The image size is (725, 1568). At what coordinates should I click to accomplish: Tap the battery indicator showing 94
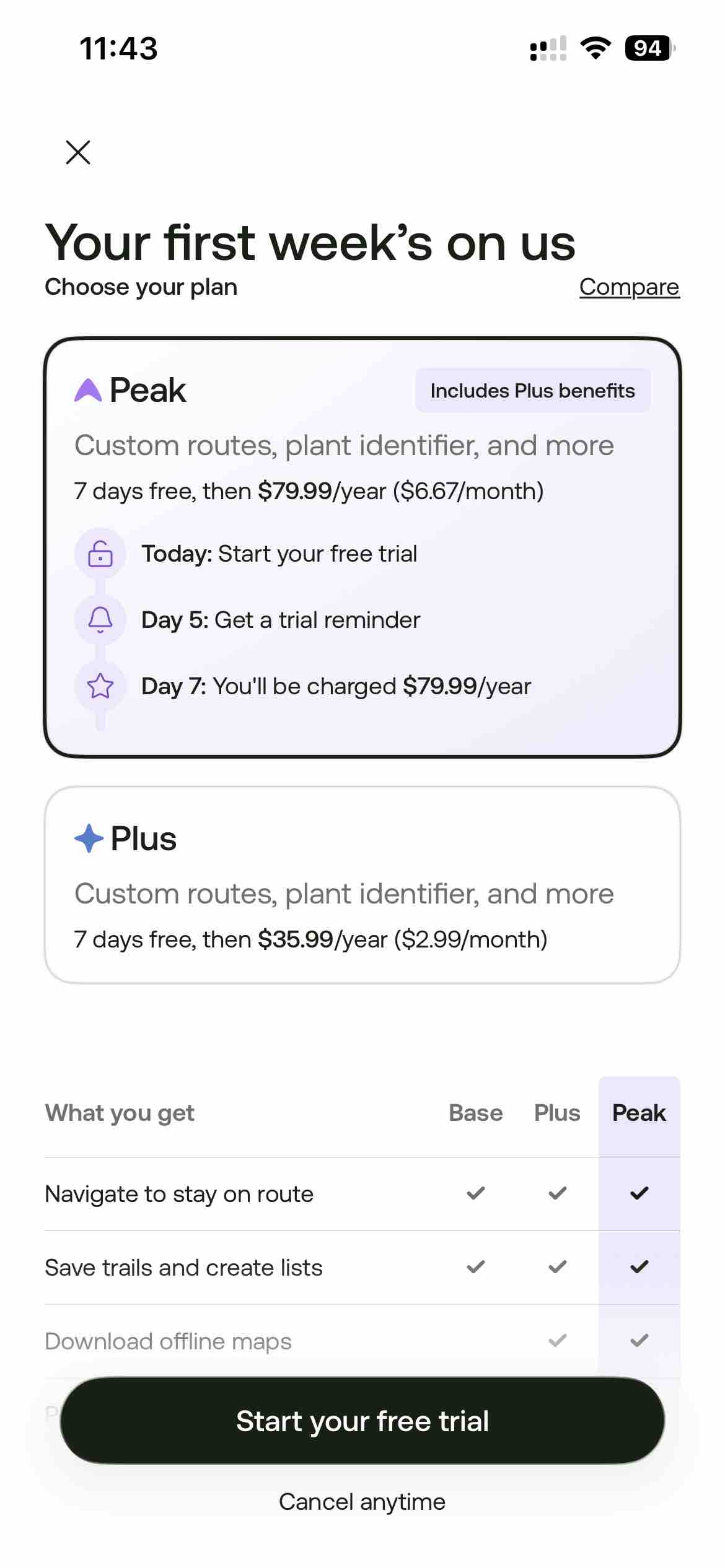point(648,48)
